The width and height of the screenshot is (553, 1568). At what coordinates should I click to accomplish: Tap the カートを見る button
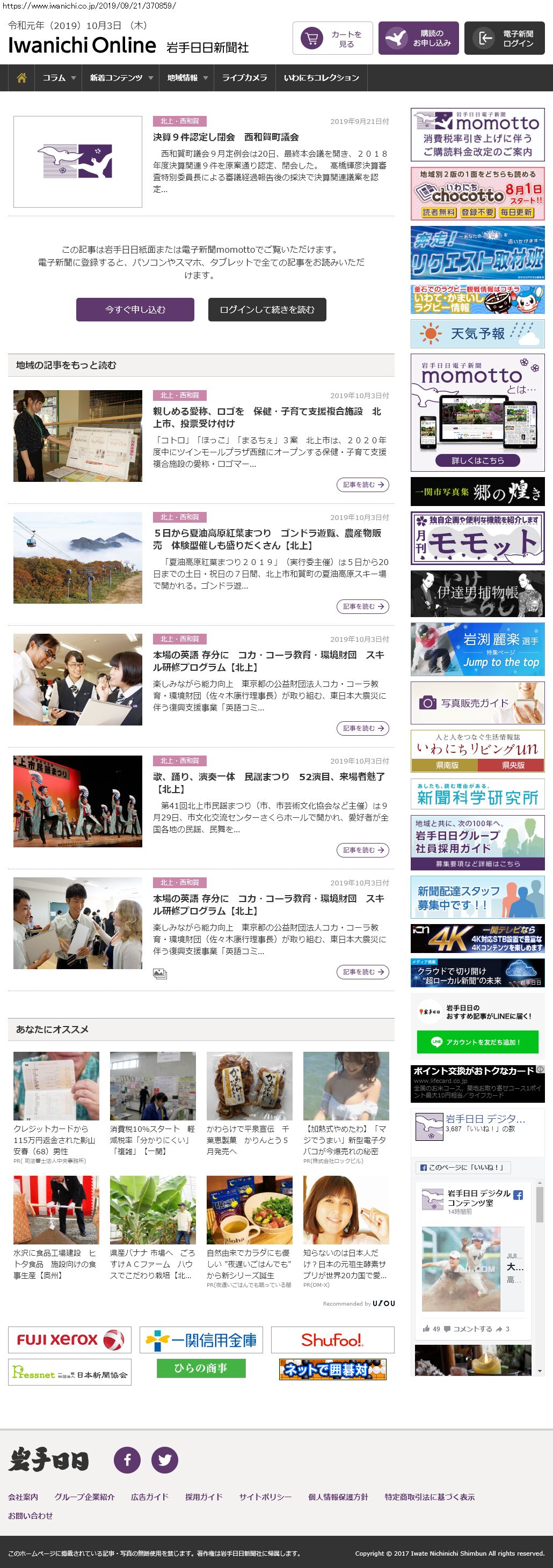[x=332, y=38]
